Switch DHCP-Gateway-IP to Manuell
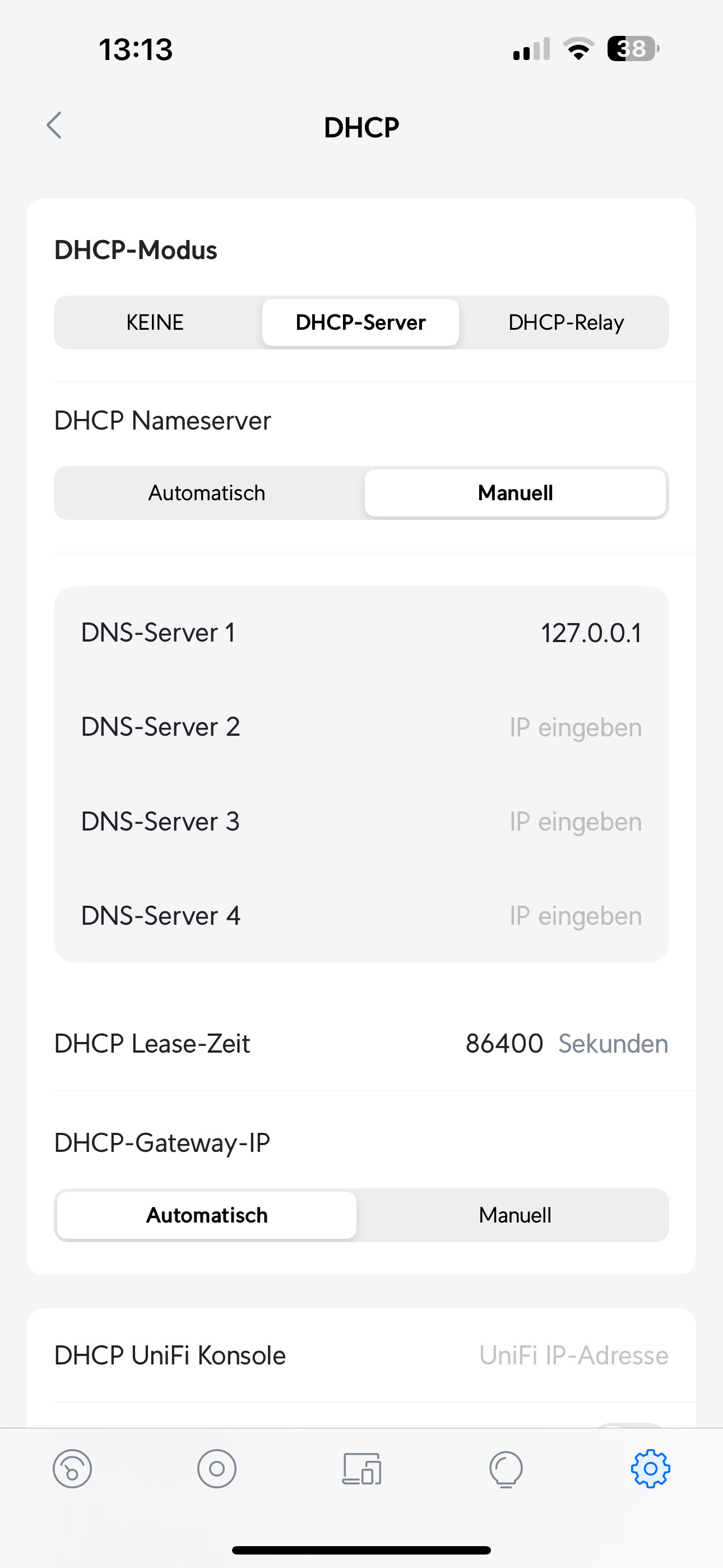 515,1215
